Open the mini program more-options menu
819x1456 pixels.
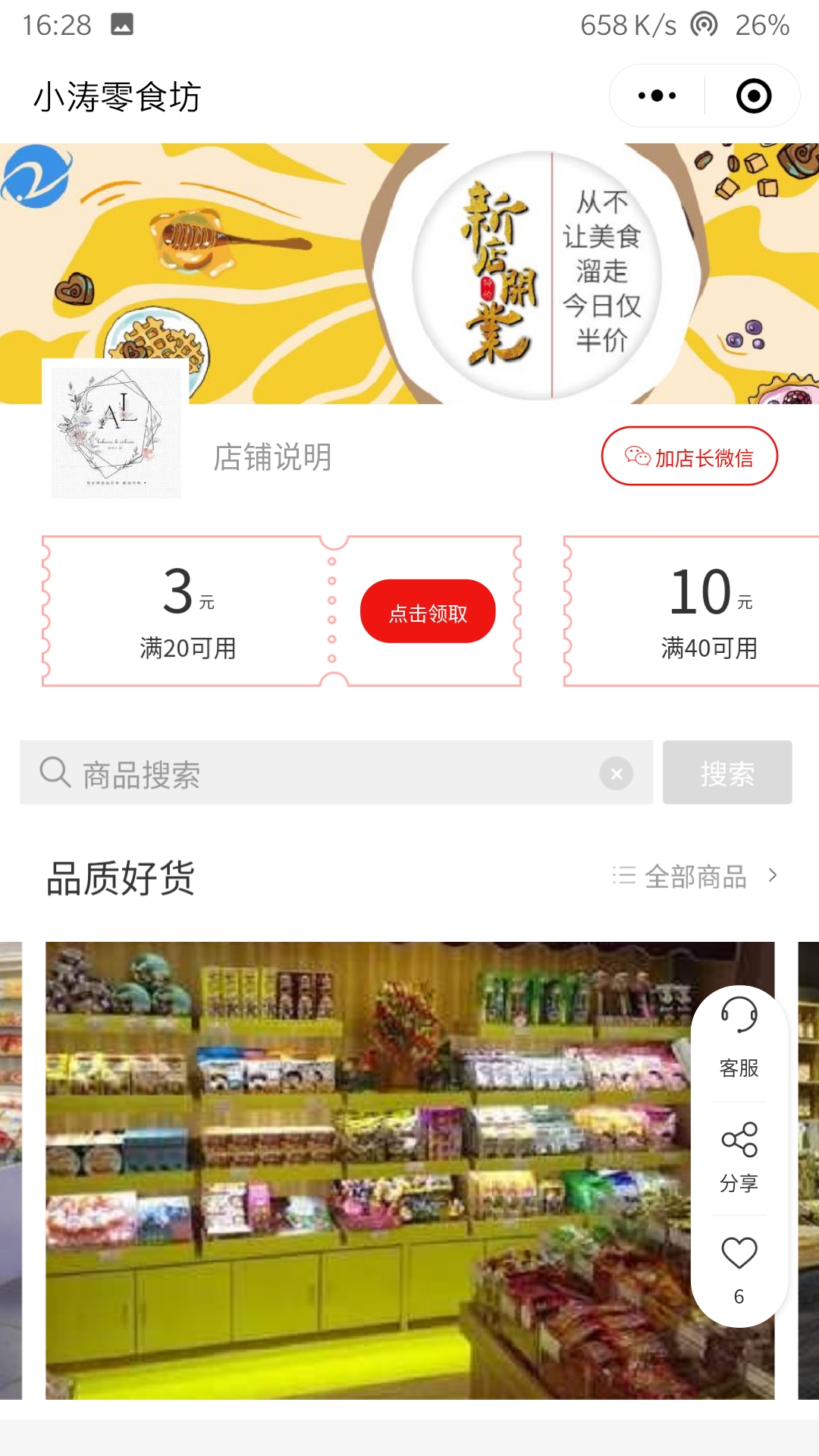(x=657, y=96)
